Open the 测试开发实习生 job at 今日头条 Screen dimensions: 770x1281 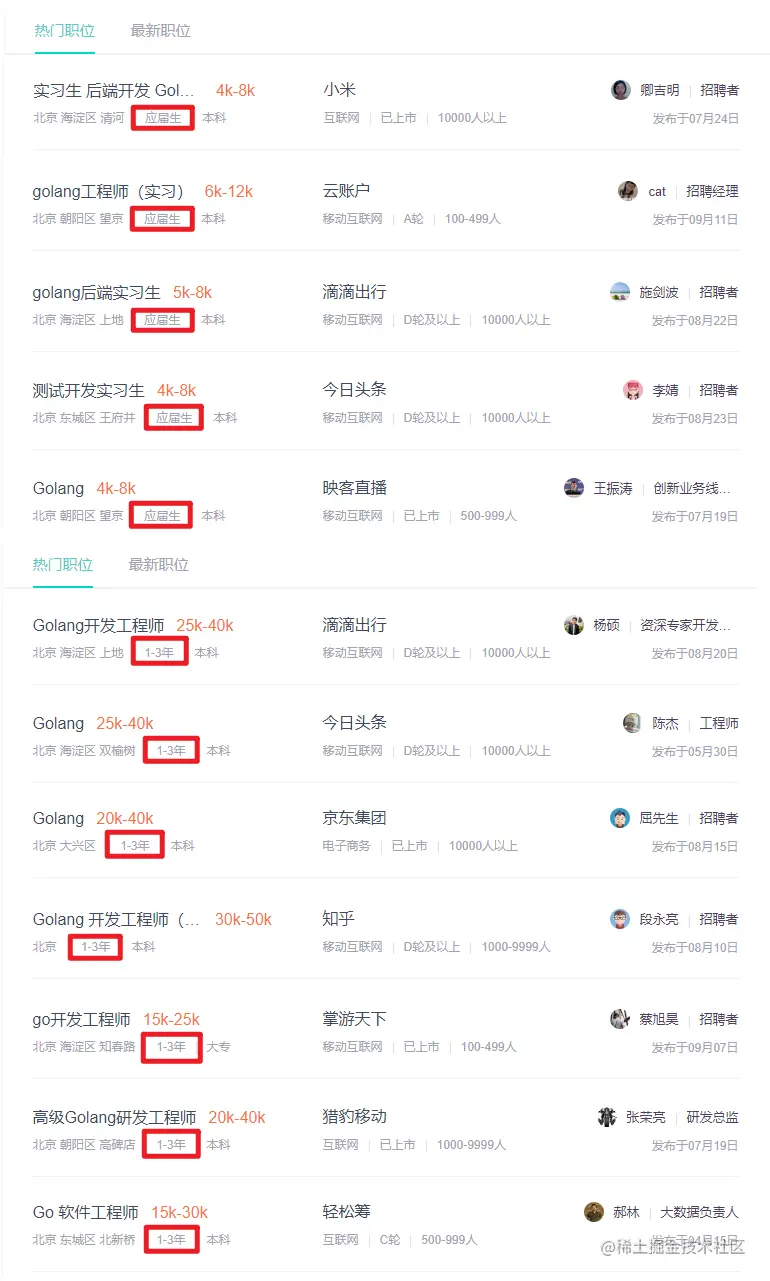[x=89, y=390]
